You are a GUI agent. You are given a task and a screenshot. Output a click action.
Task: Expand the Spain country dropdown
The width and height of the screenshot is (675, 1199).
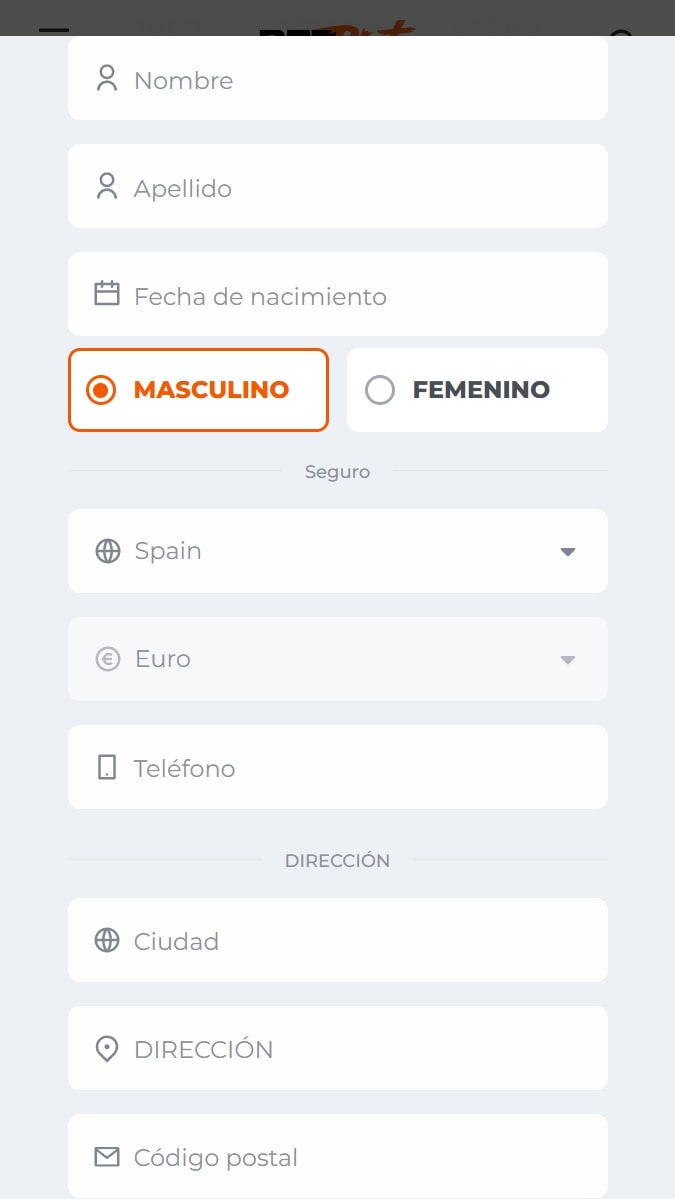point(337,551)
